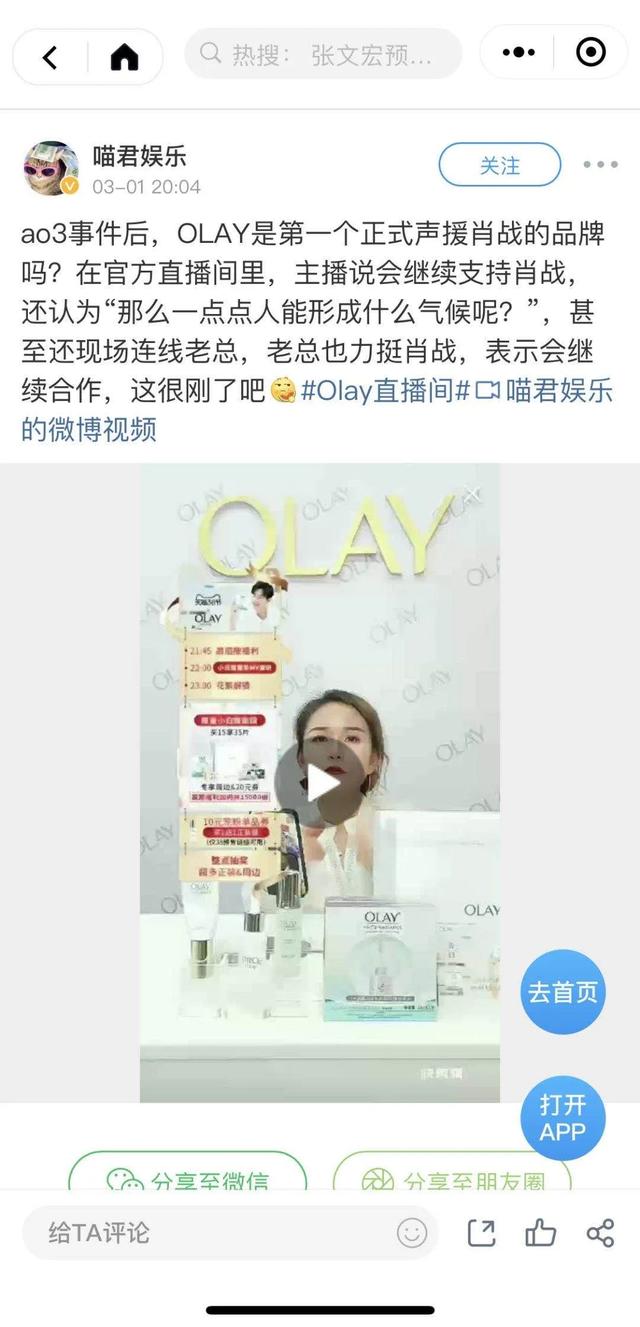Share the post to Moments (分享至朋友圈)

452,1176
